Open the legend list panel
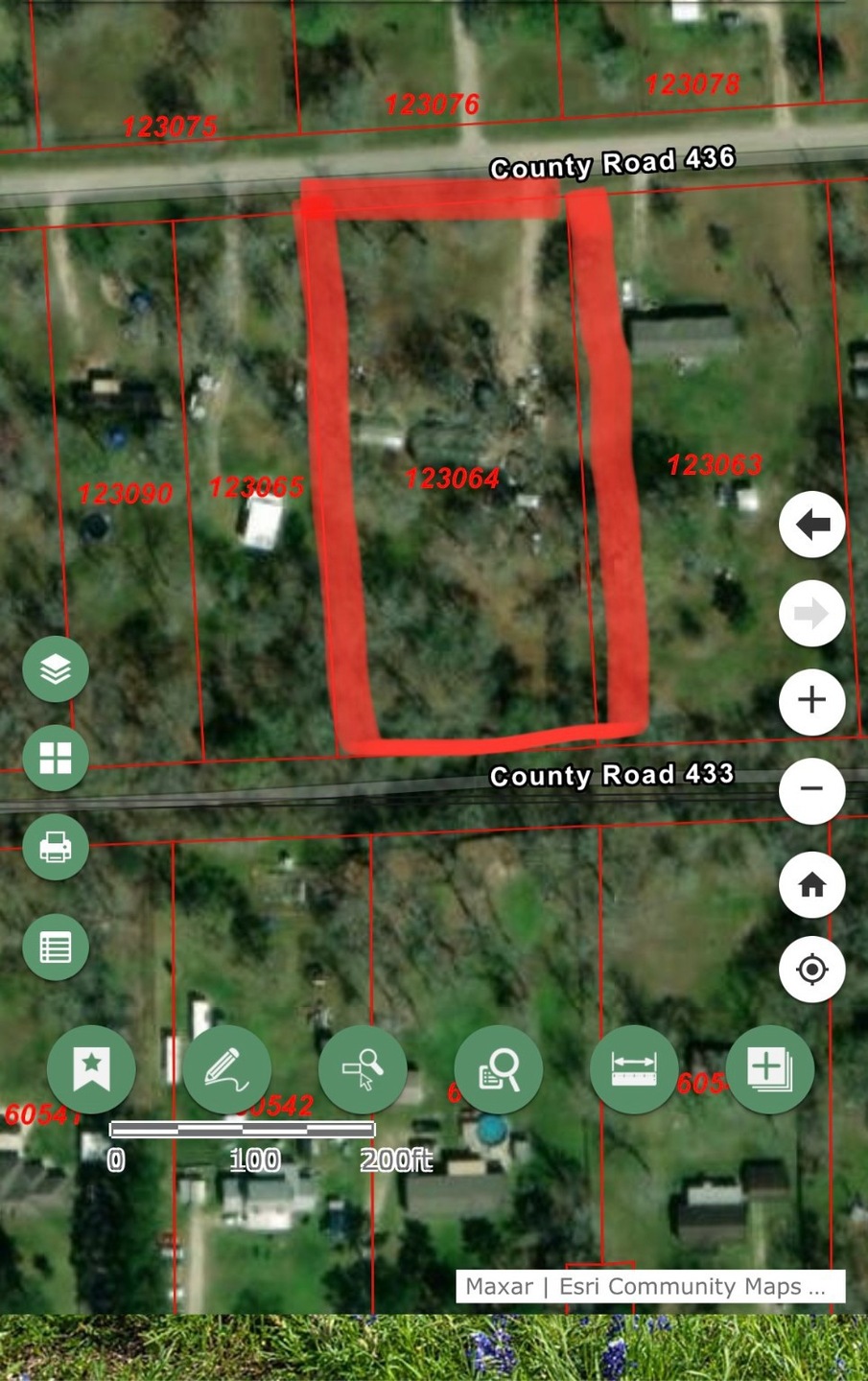Screen dimensions: 868x1381 (56, 947)
